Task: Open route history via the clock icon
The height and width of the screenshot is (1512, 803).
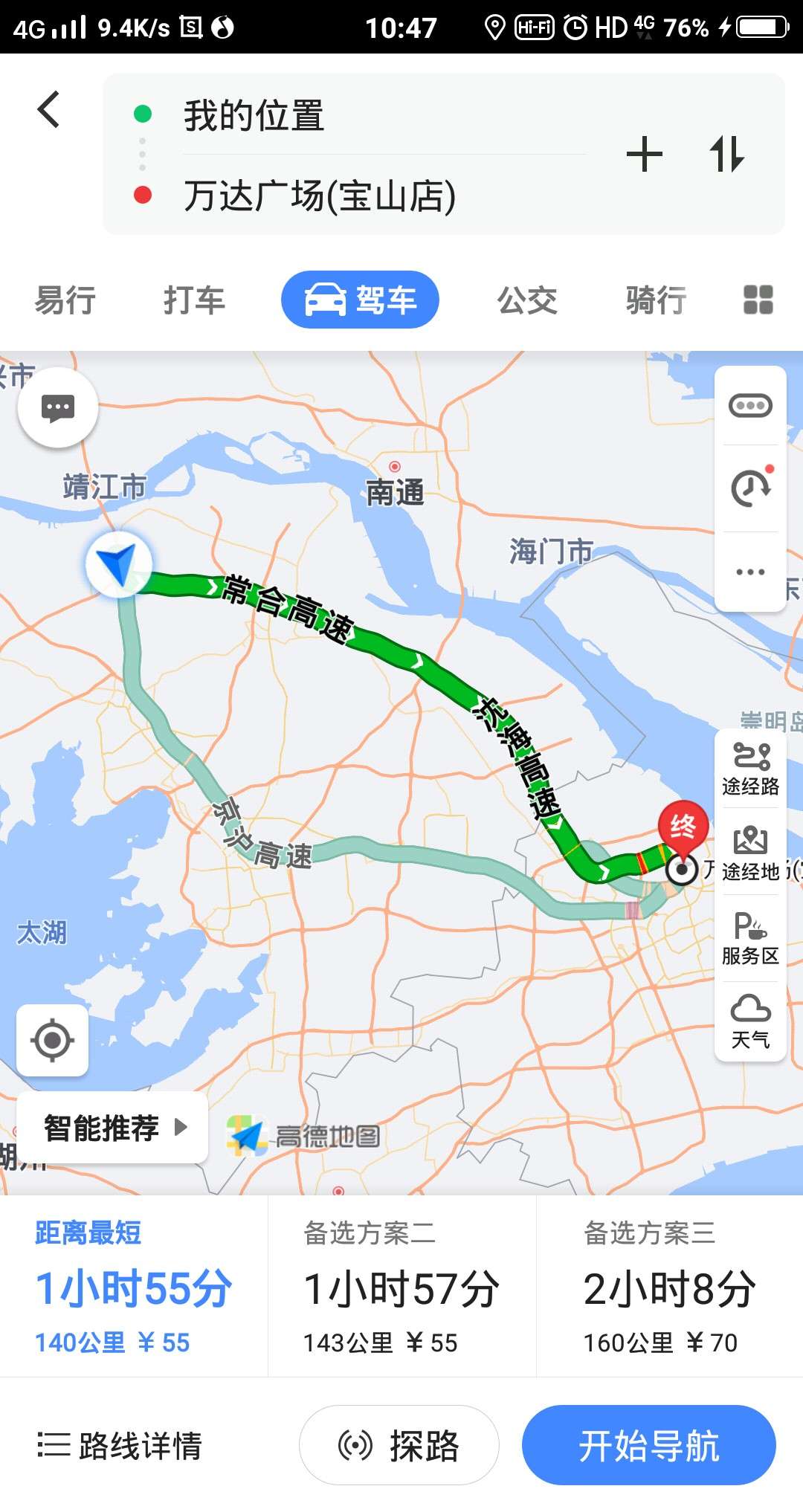Action: click(x=750, y=488)
